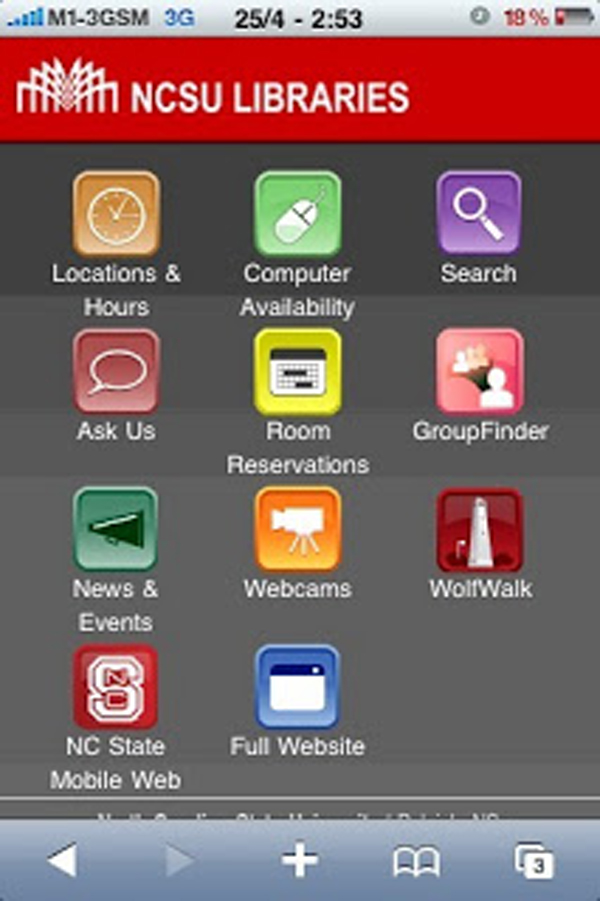Go back in the browser
This screenshot has height=901, width=600.
pyautogui.click(x=62, y=860)
